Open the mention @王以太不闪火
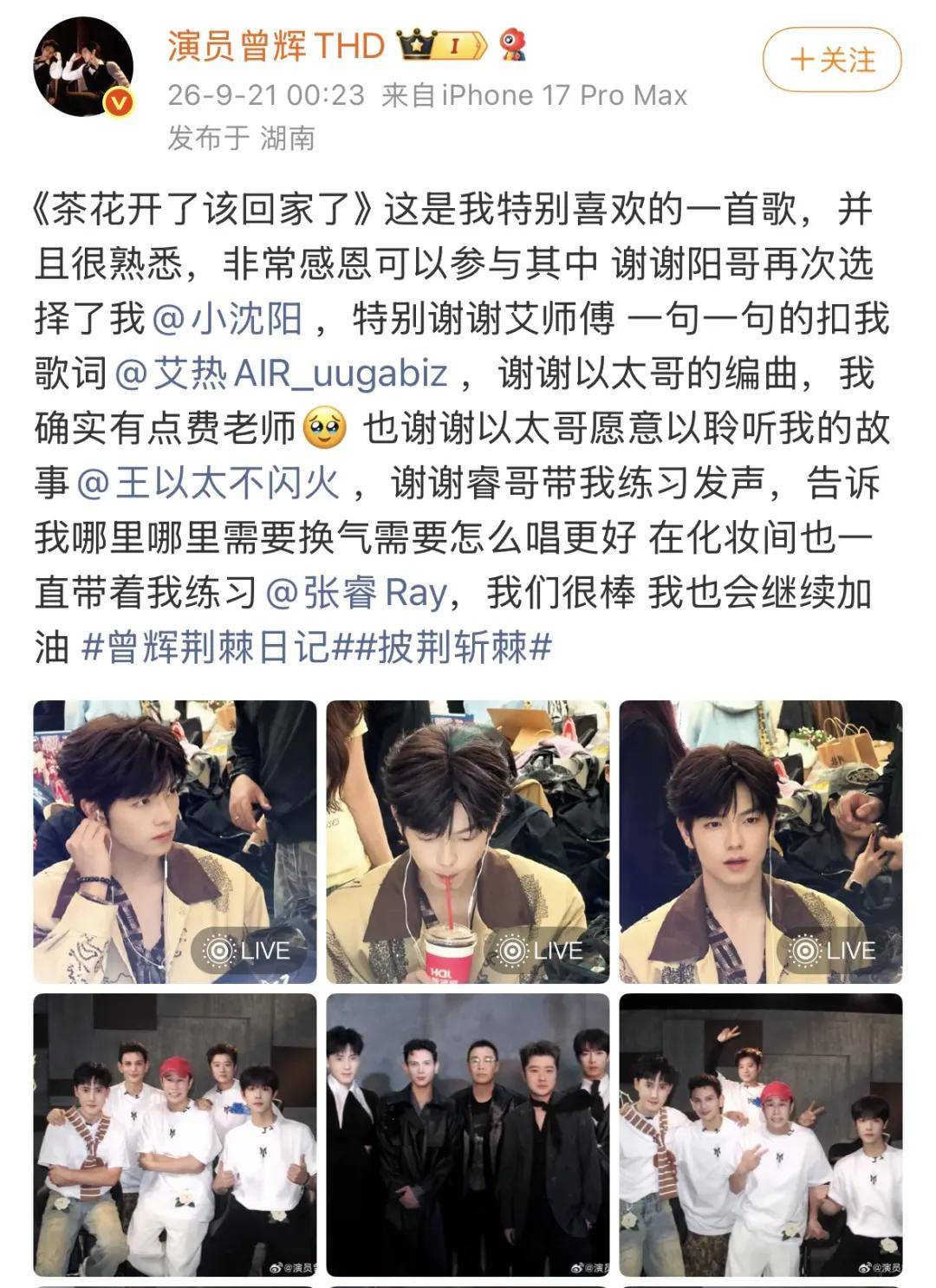This screenshot has width=936, height=1288. pyautogui.click(x=208, y=483)
